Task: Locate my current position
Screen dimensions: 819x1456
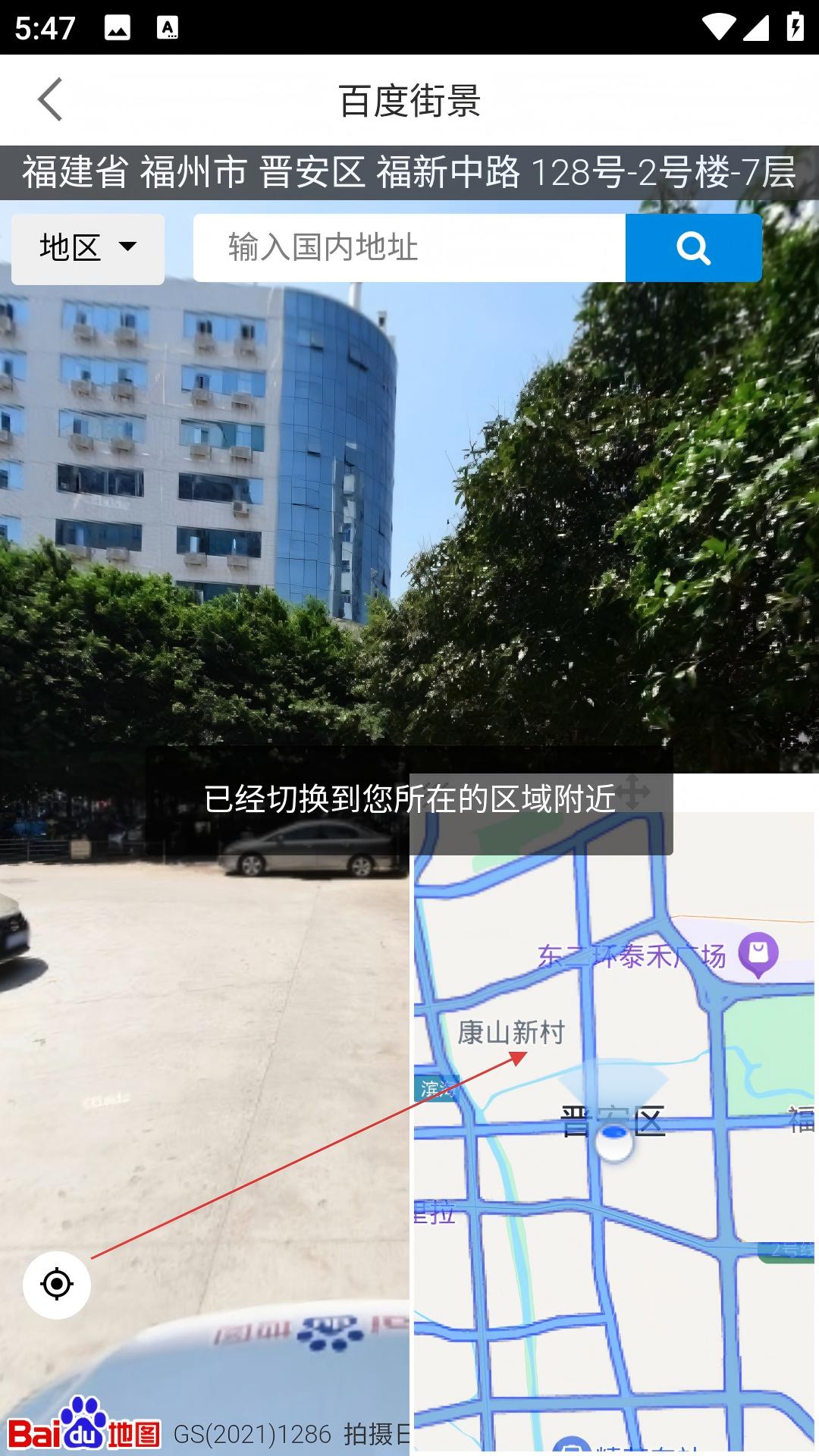Action: [57, 1285]
